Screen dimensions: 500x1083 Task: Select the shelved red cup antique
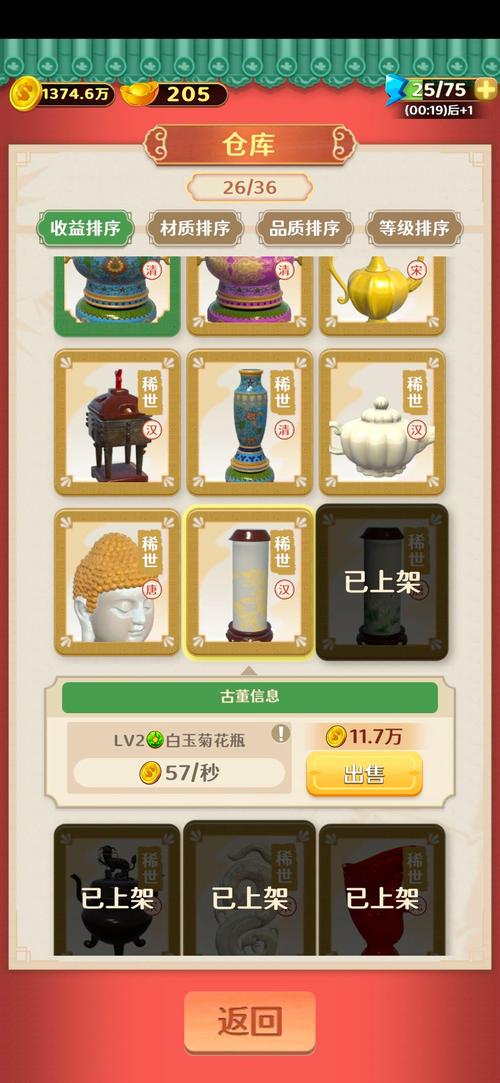tap(383, 890)
